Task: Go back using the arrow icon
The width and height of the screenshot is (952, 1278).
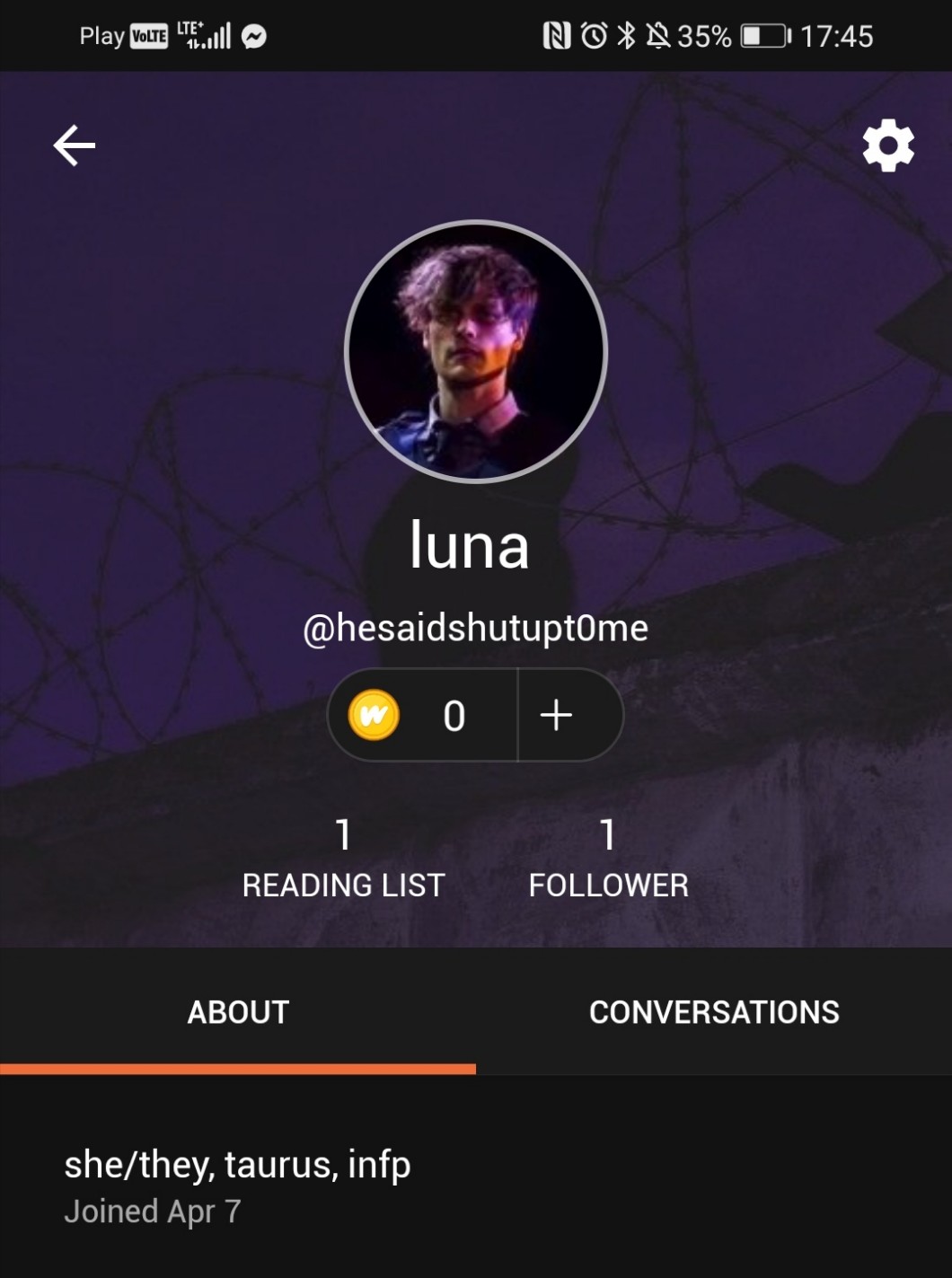Action: point(75,146)
